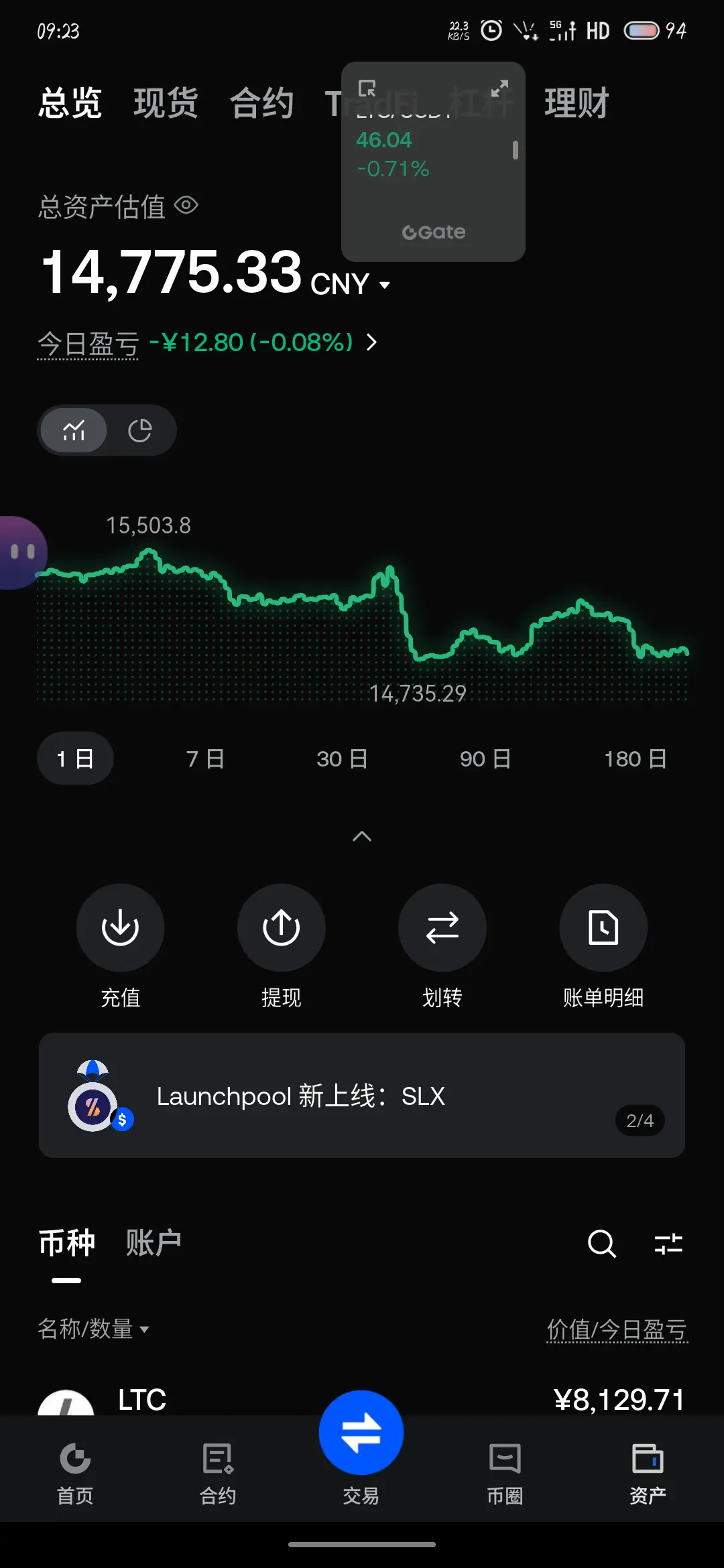Switch to the 合约 tab

(262, 103)
